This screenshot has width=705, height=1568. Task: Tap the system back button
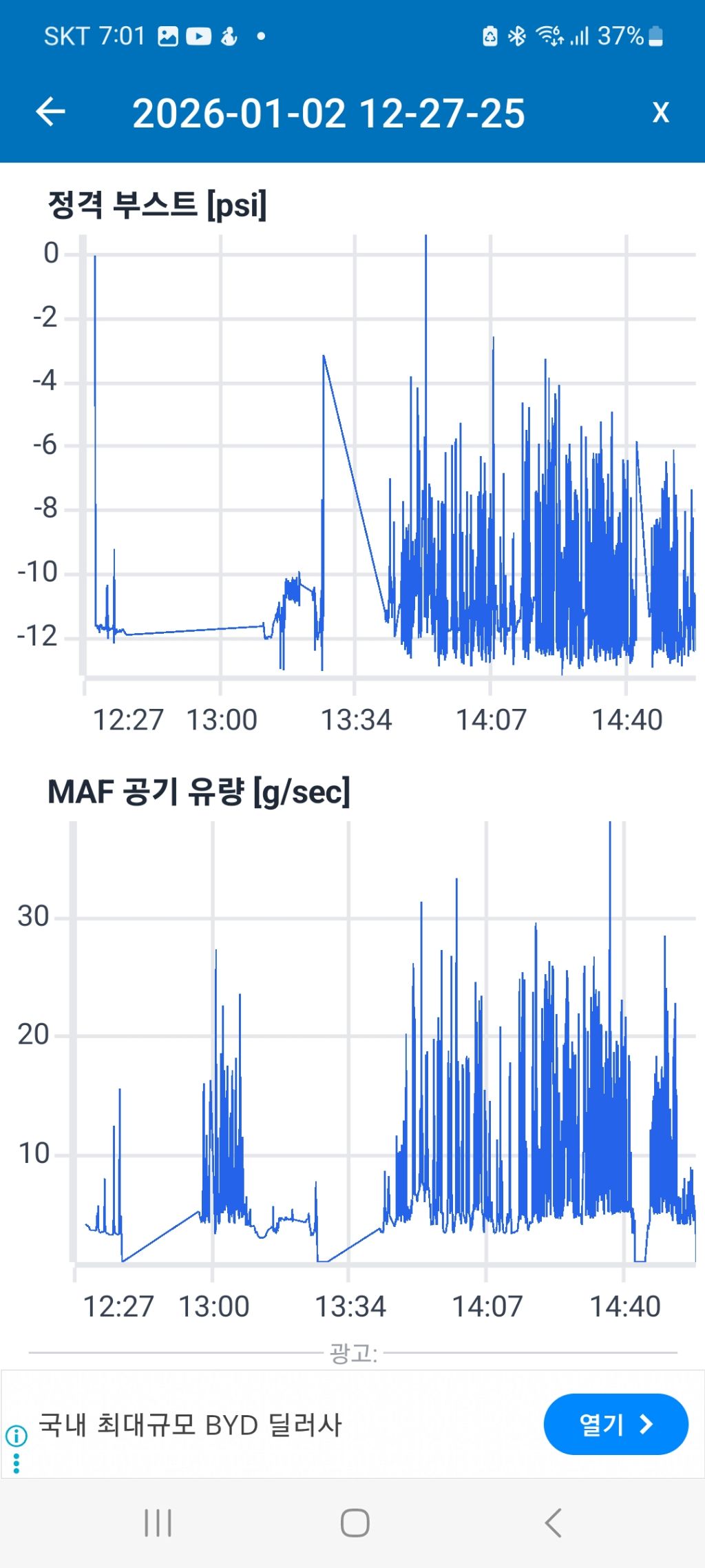553,1523
